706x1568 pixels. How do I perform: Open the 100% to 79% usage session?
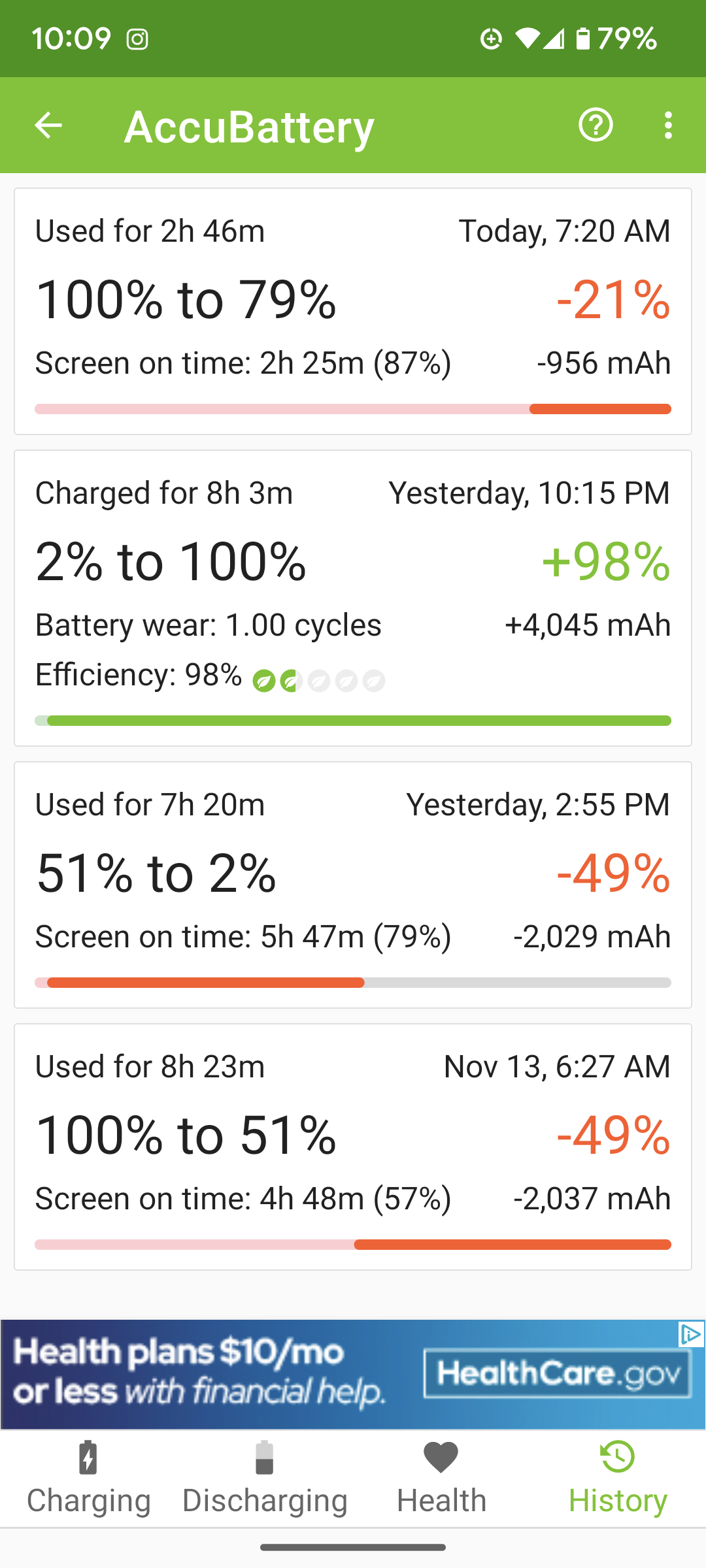(x=353, y=312)
